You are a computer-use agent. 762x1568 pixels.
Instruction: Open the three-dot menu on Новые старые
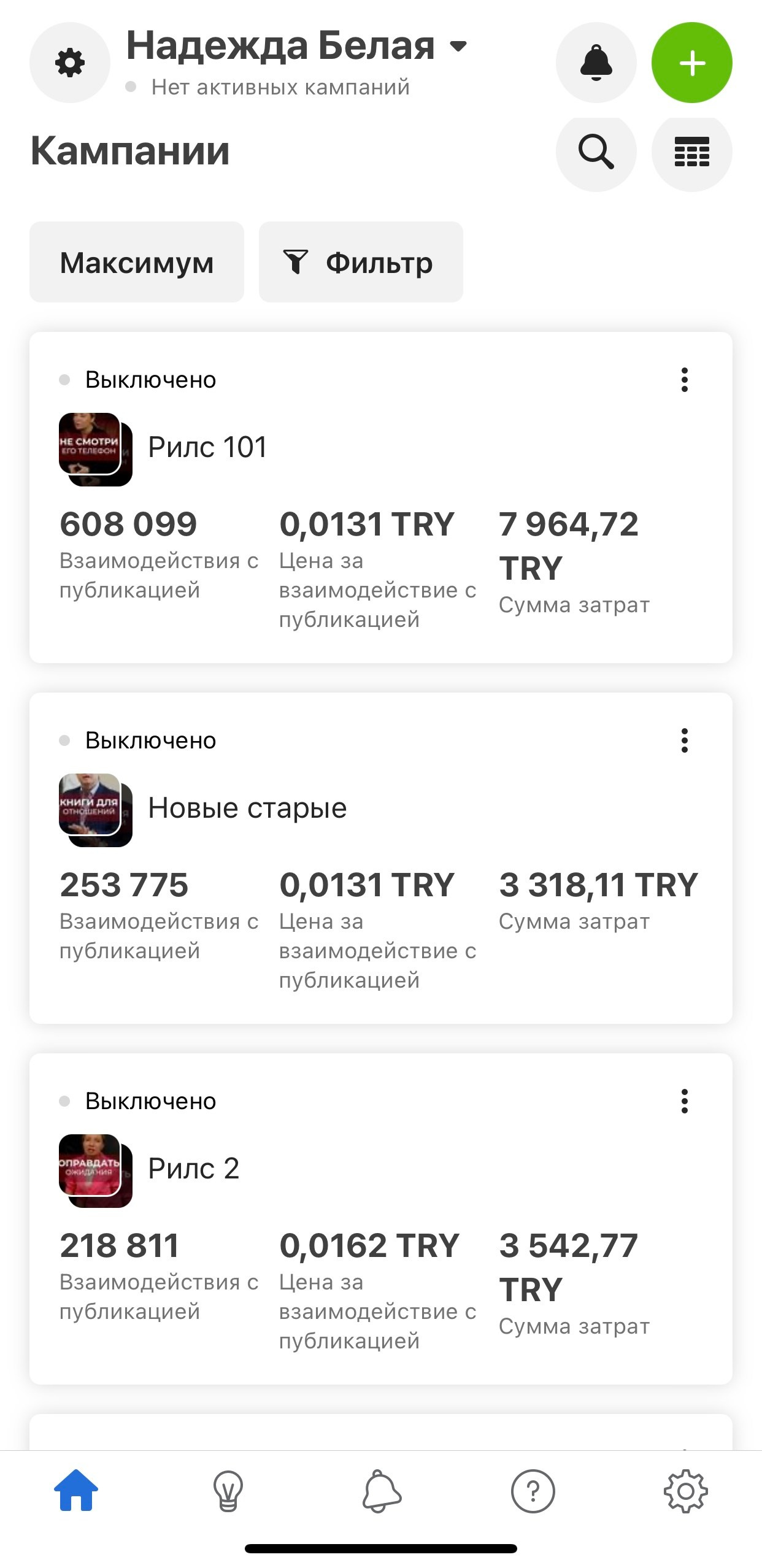[685, 741]
